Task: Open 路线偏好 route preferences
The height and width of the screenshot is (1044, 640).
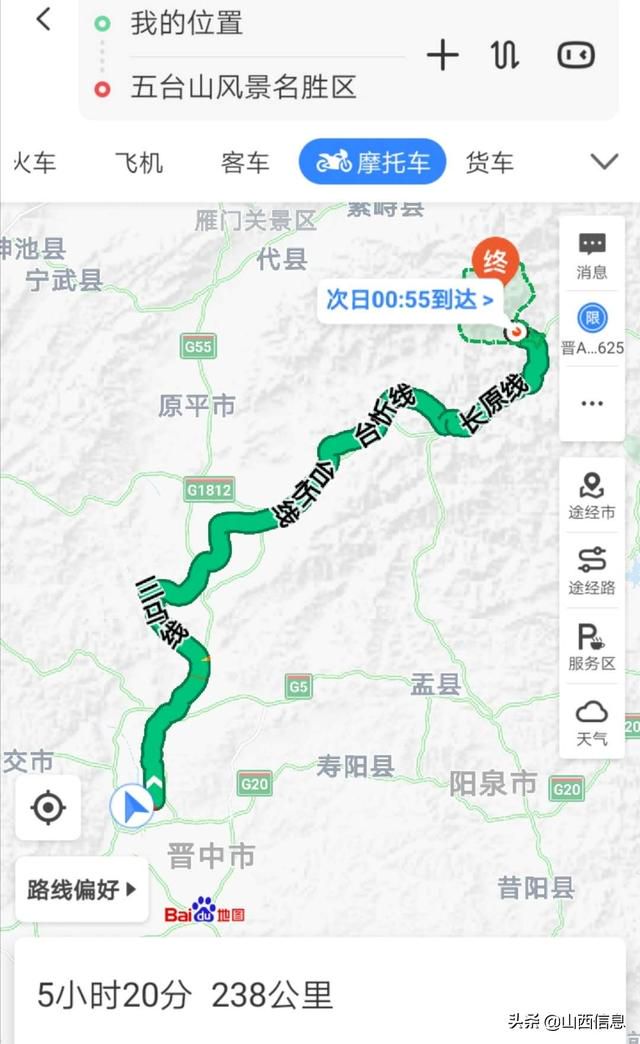Action: (82, 889)
